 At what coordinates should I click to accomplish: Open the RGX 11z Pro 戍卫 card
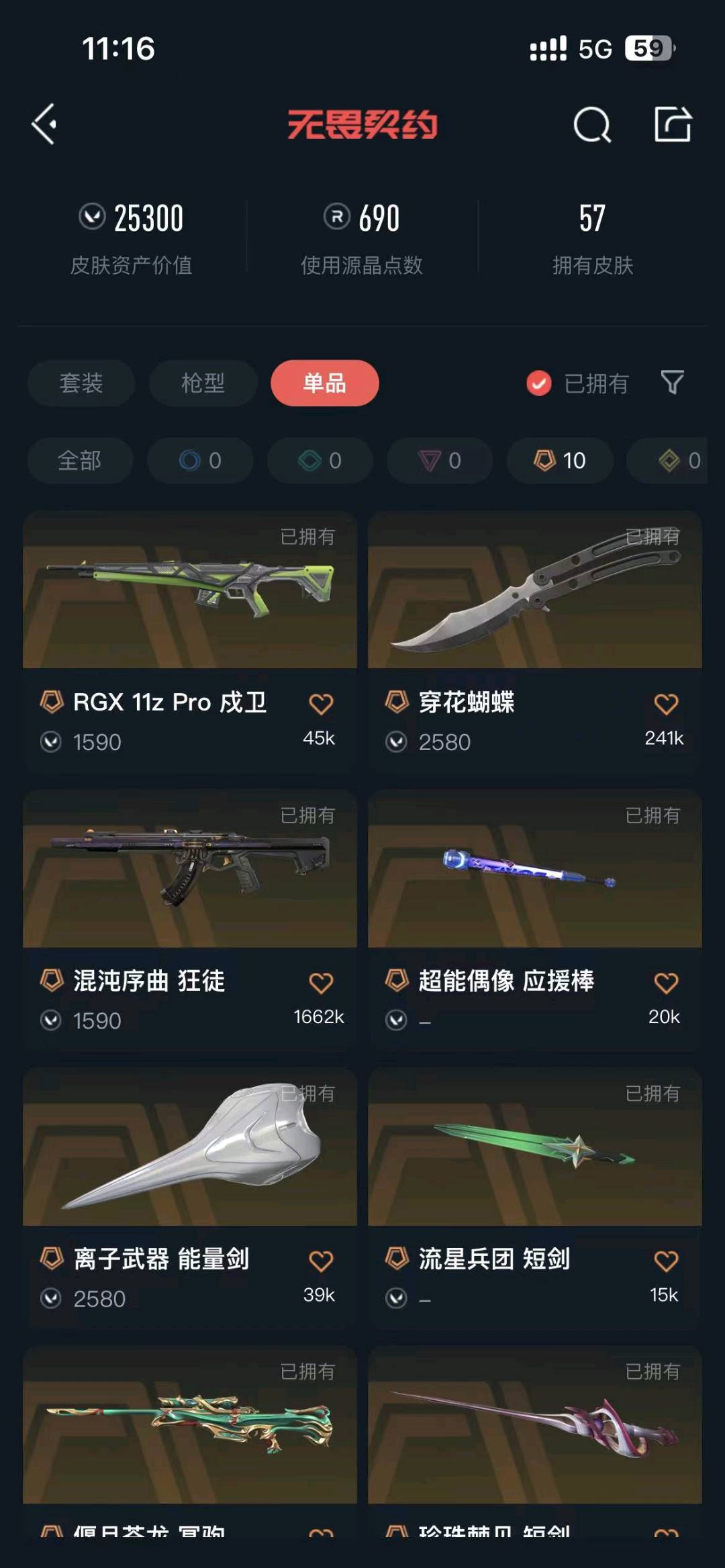190,641
